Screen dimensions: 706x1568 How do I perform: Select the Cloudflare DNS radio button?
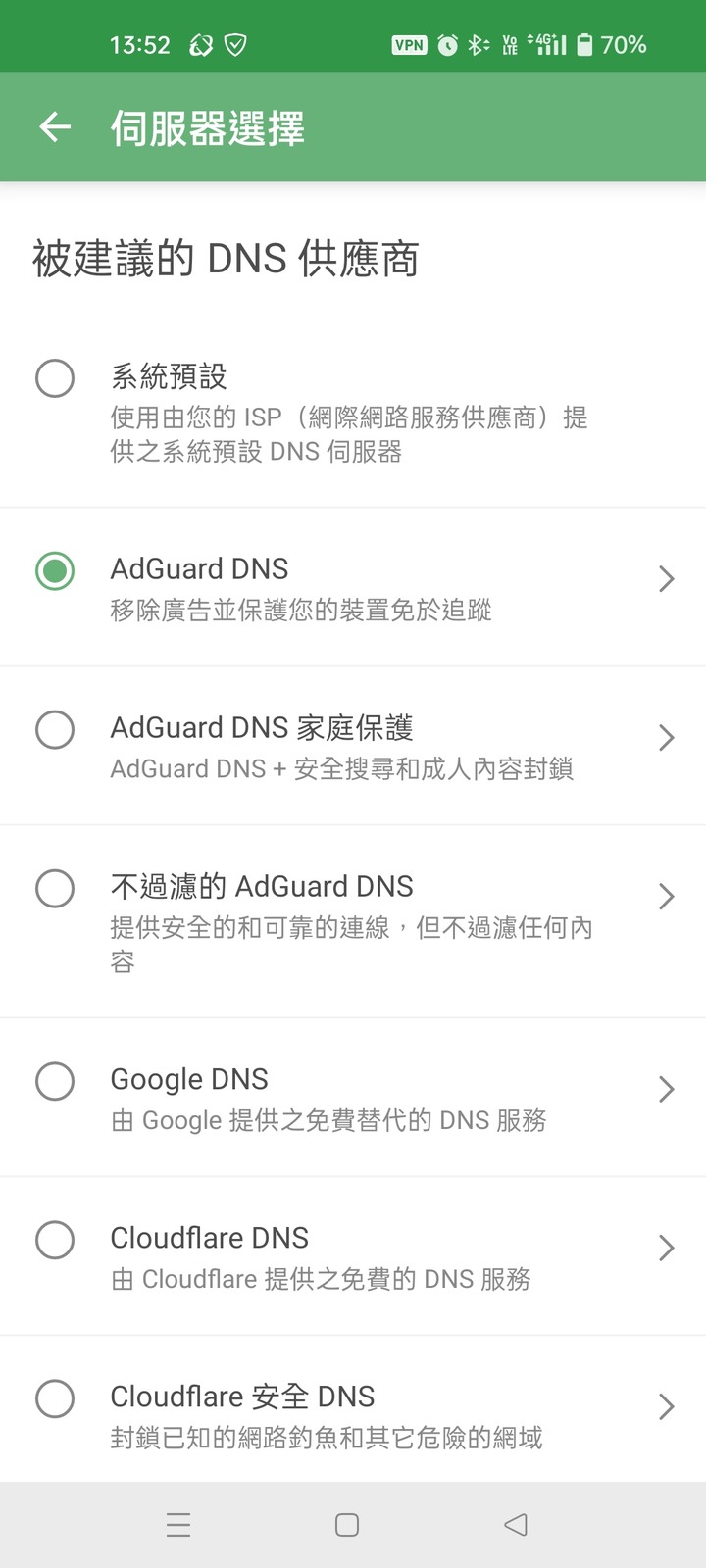[55, 1240]
